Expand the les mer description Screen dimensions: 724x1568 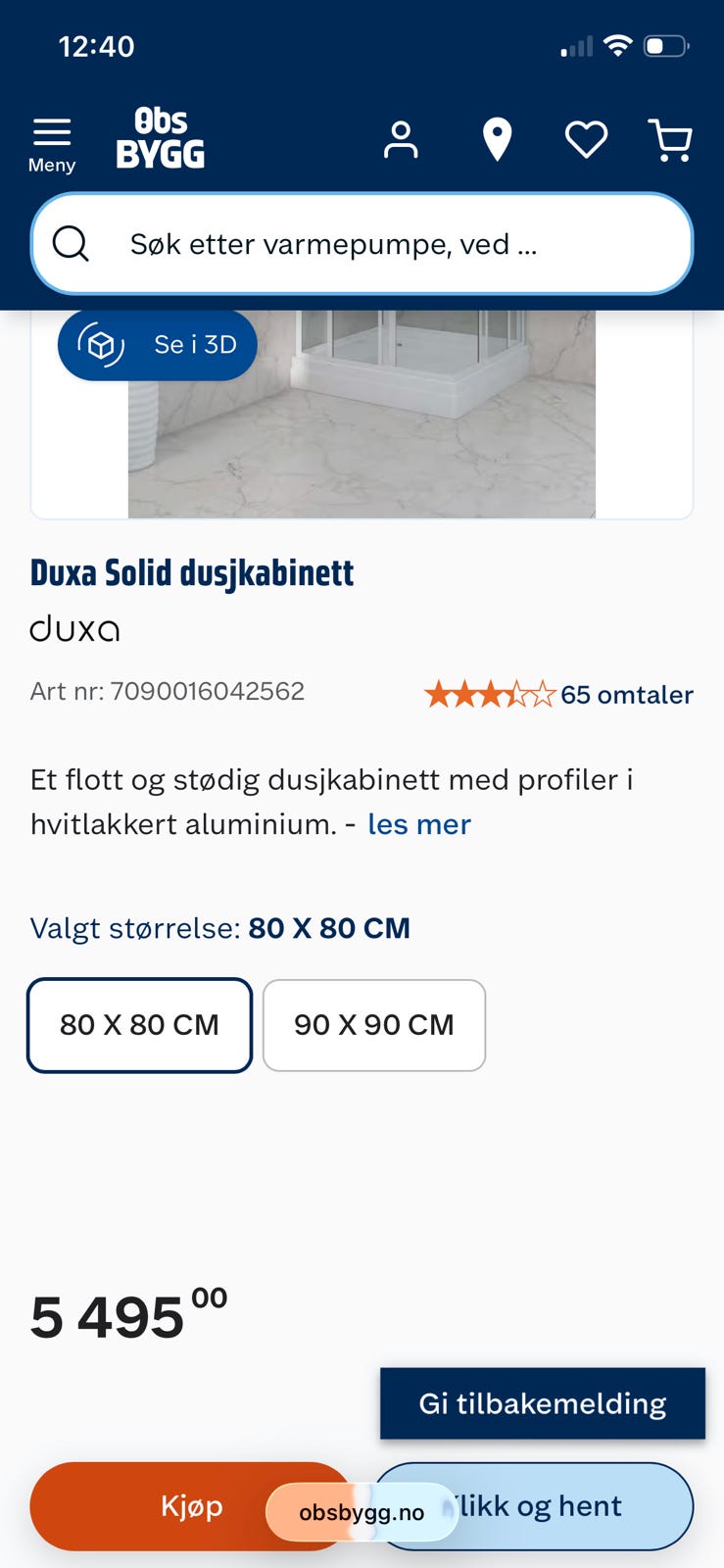click(x=418, y=824)
